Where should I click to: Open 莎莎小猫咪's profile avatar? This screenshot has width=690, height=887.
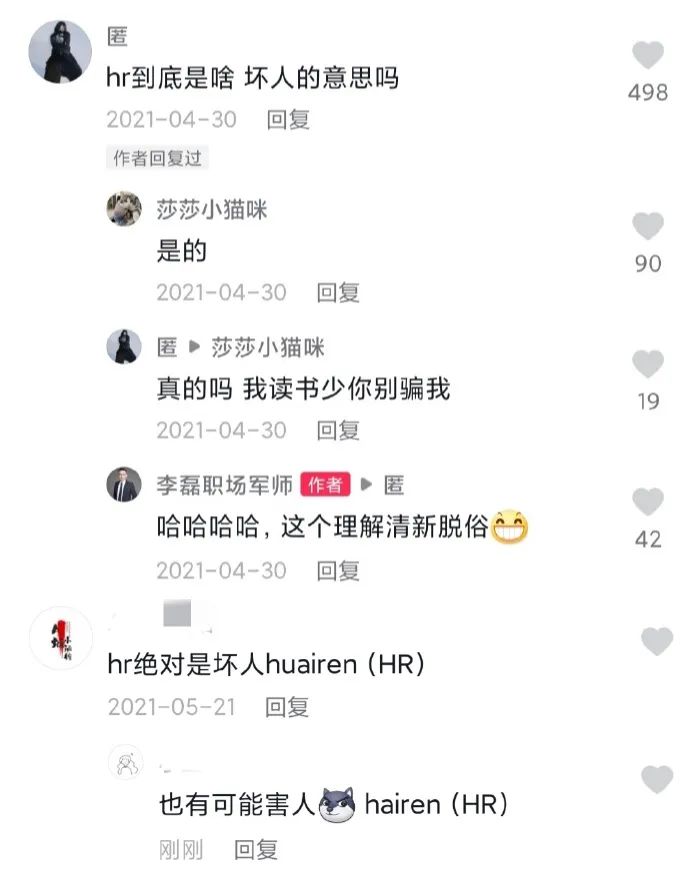tap(124, 209)
